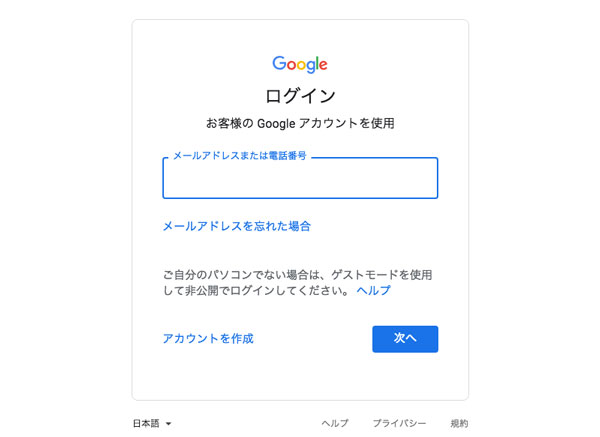Tap the 次へ button
Screen dimensions: 600x437
[x=404, y=339]
